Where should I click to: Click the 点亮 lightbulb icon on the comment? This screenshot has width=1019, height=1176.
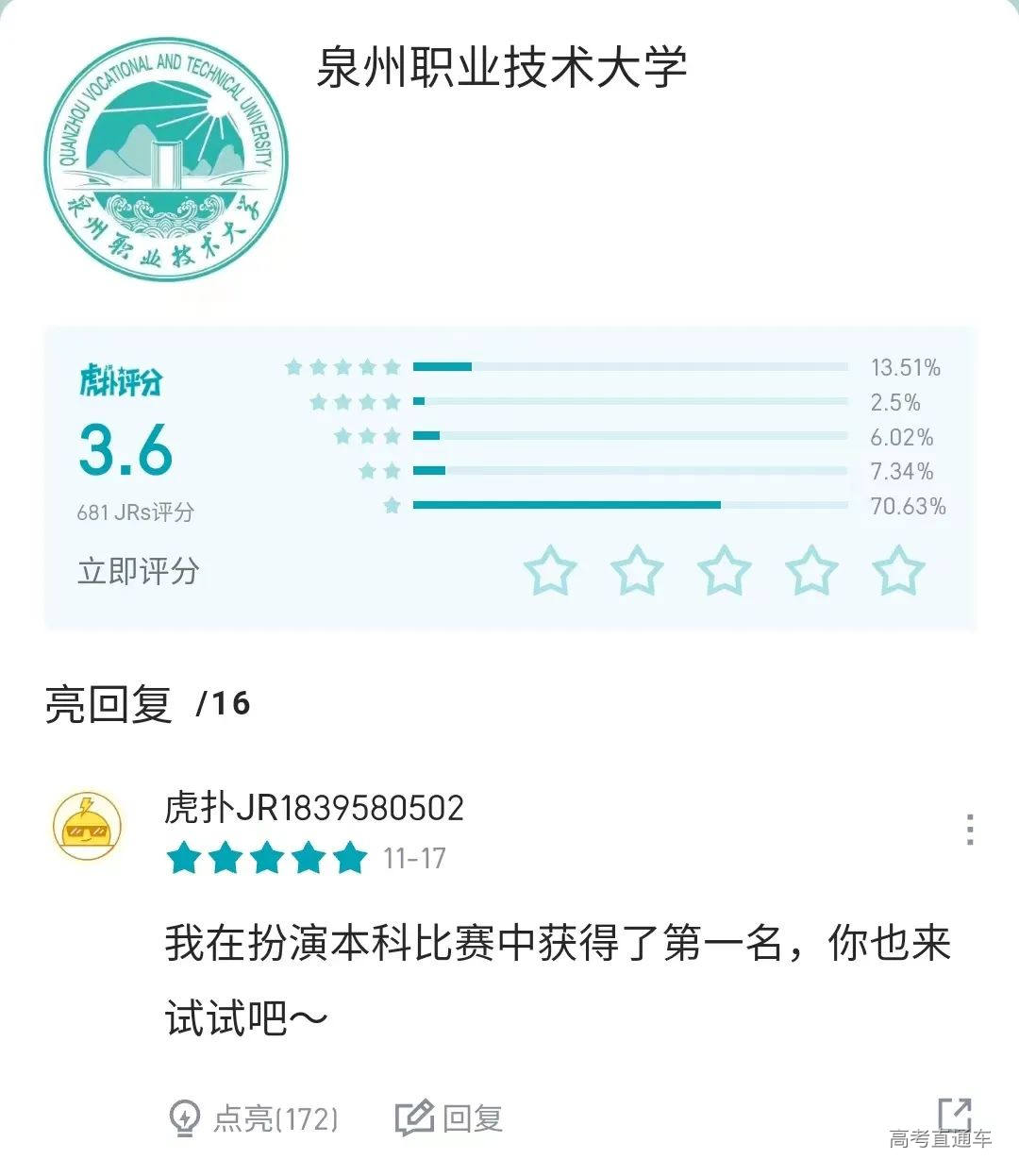pos(185,1119)
